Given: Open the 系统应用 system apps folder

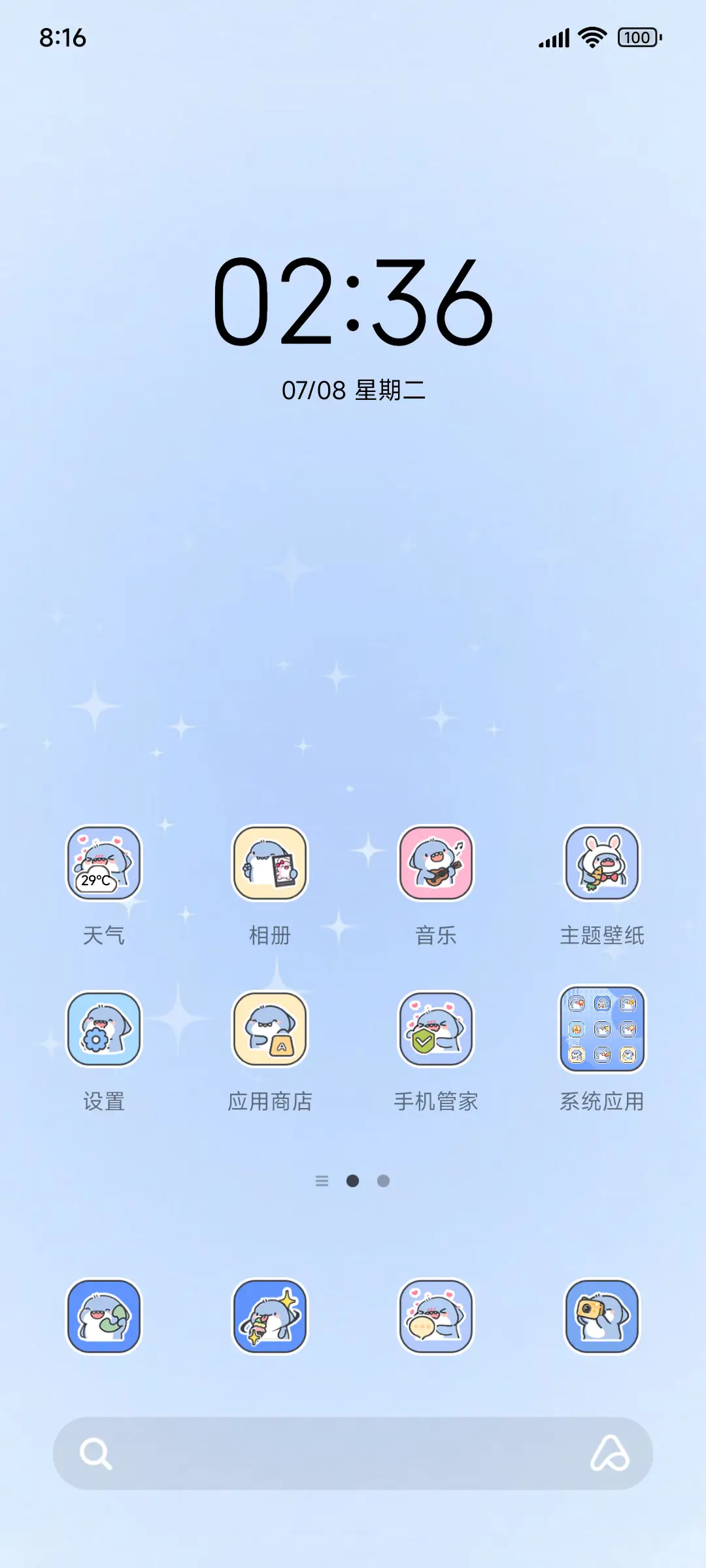Looking at the screenshot, I should tap(602, 1030).
